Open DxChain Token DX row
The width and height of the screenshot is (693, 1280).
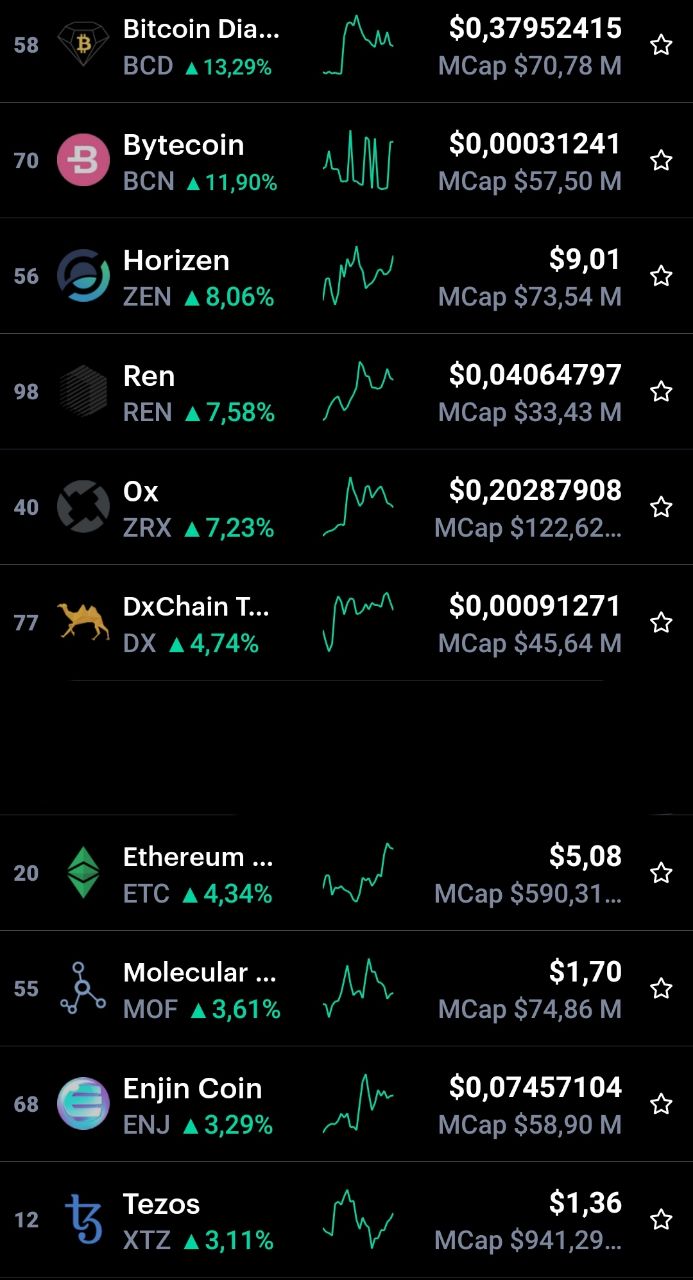point(346,622)
